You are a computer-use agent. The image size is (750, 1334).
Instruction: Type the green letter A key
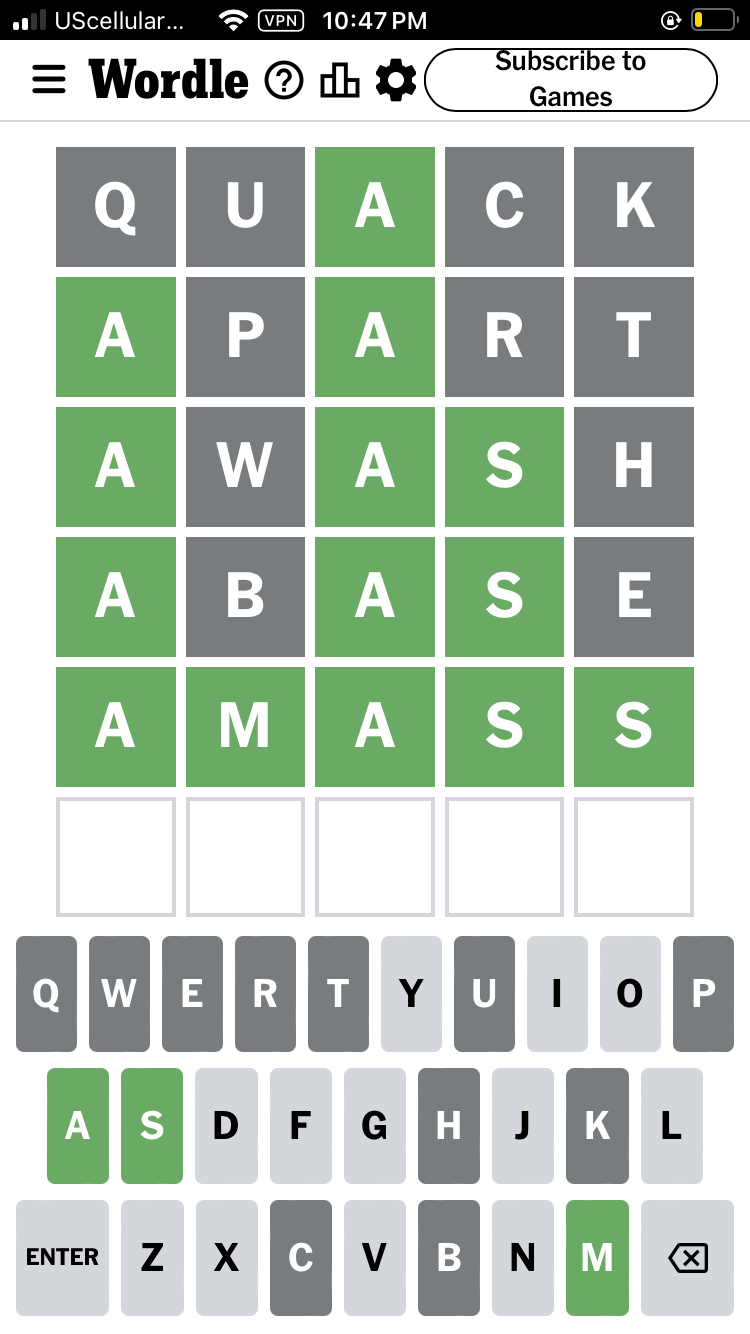pos(78,1126)
